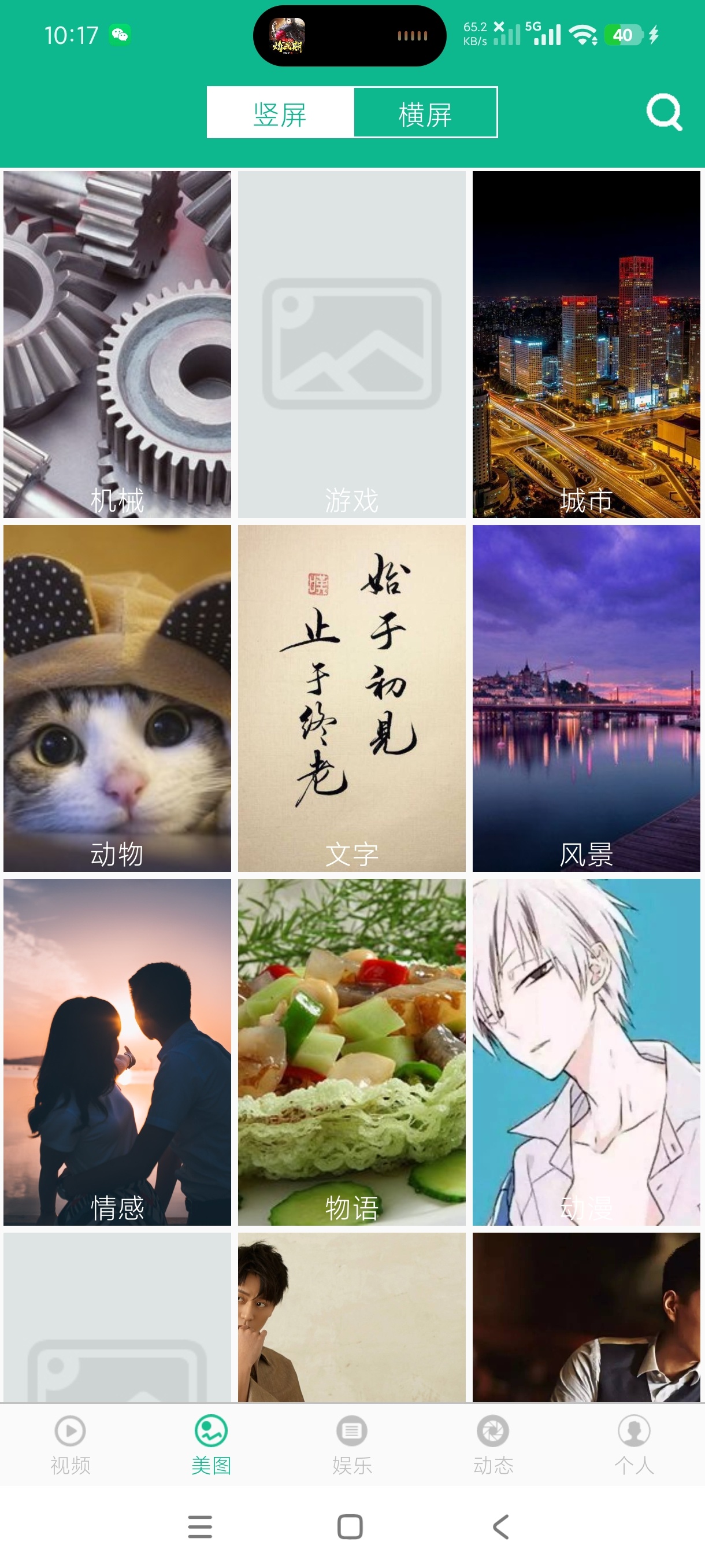Open the 机械 wallpaper category

[x=117, y=345]
